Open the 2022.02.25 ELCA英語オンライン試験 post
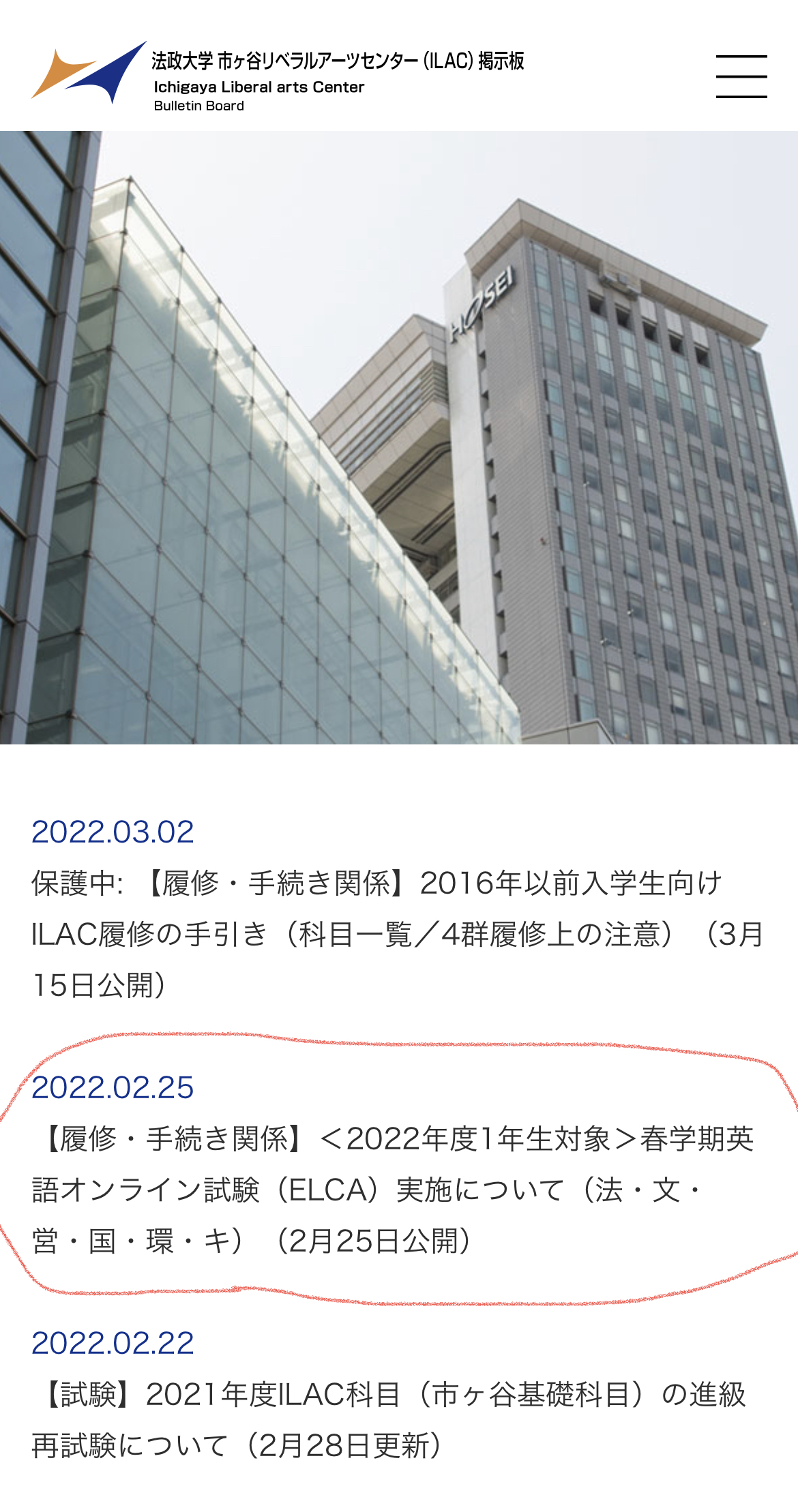The width and height of the screenshot is (798, 1512). click(x=392, y=1190)
